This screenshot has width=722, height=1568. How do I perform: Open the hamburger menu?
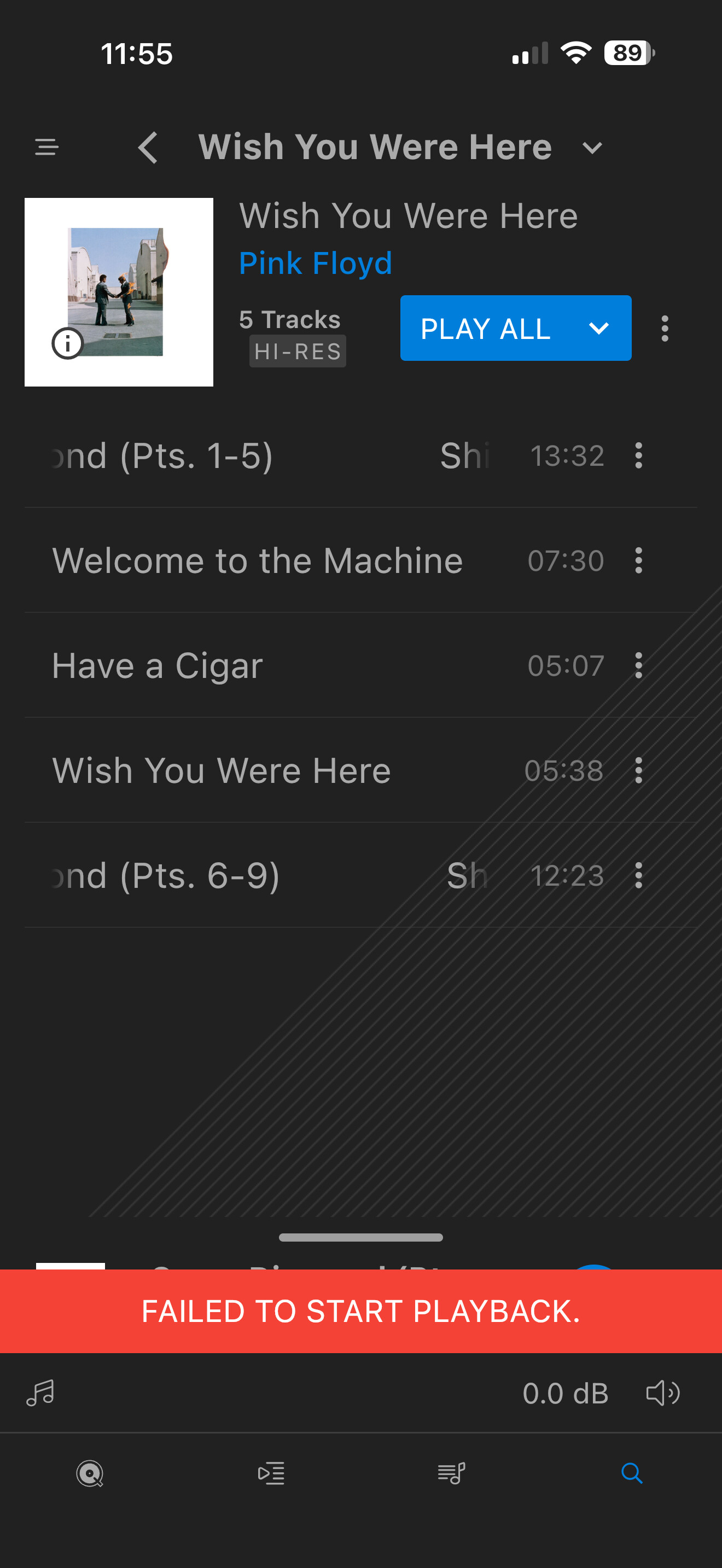pos(47,147)
